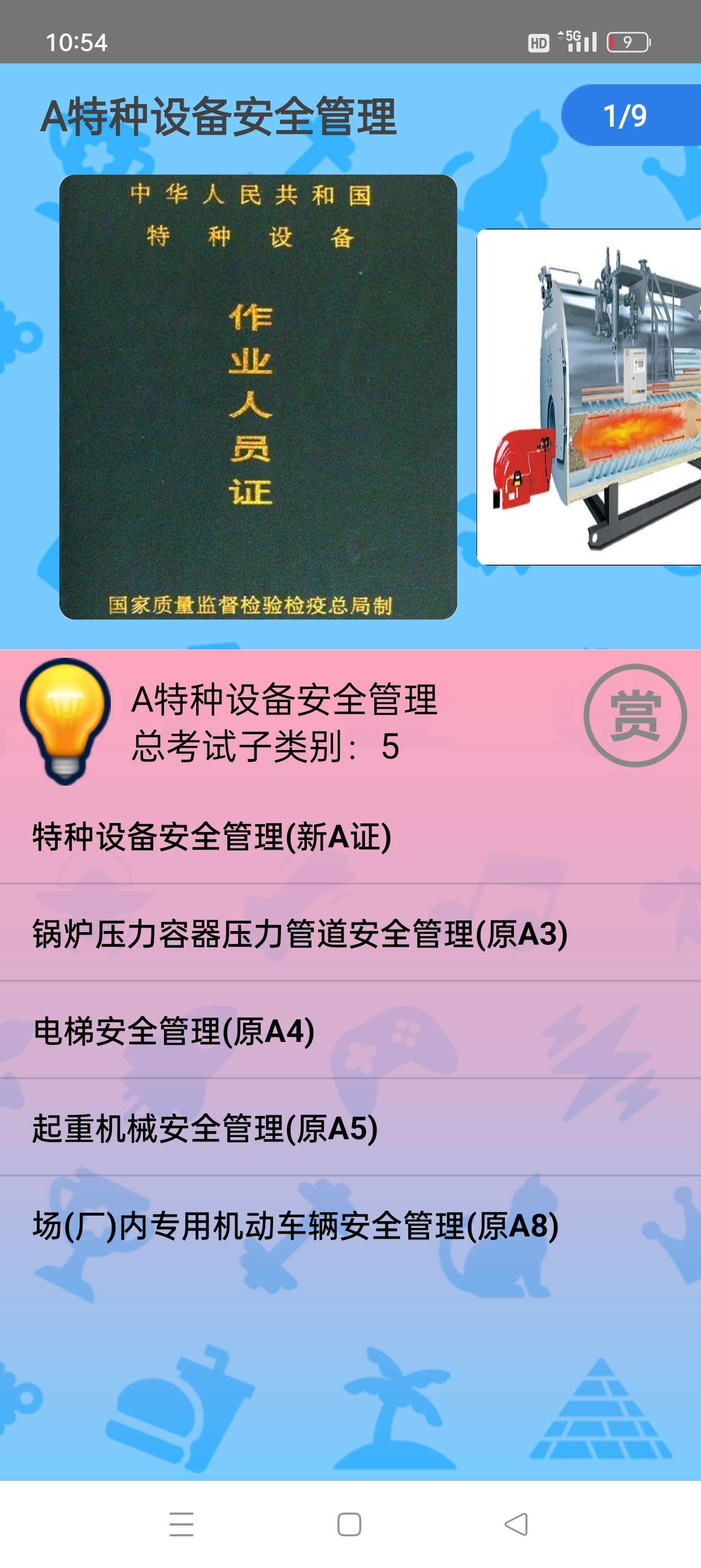This screenshot has width=701, height=1568.
Task: Select 锅炉压力容器压力管道安全管理(原A3)
Action: pyautogui.click(x=300, y=934)
